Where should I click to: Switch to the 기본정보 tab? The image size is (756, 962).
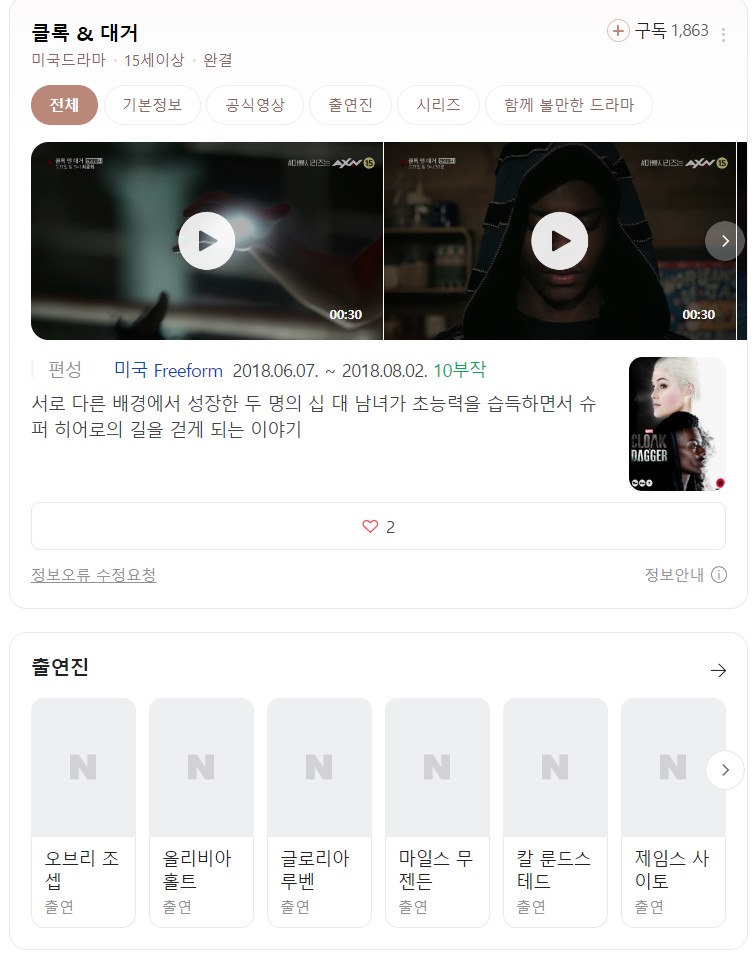pyautogui.click(x=152, y=105)
